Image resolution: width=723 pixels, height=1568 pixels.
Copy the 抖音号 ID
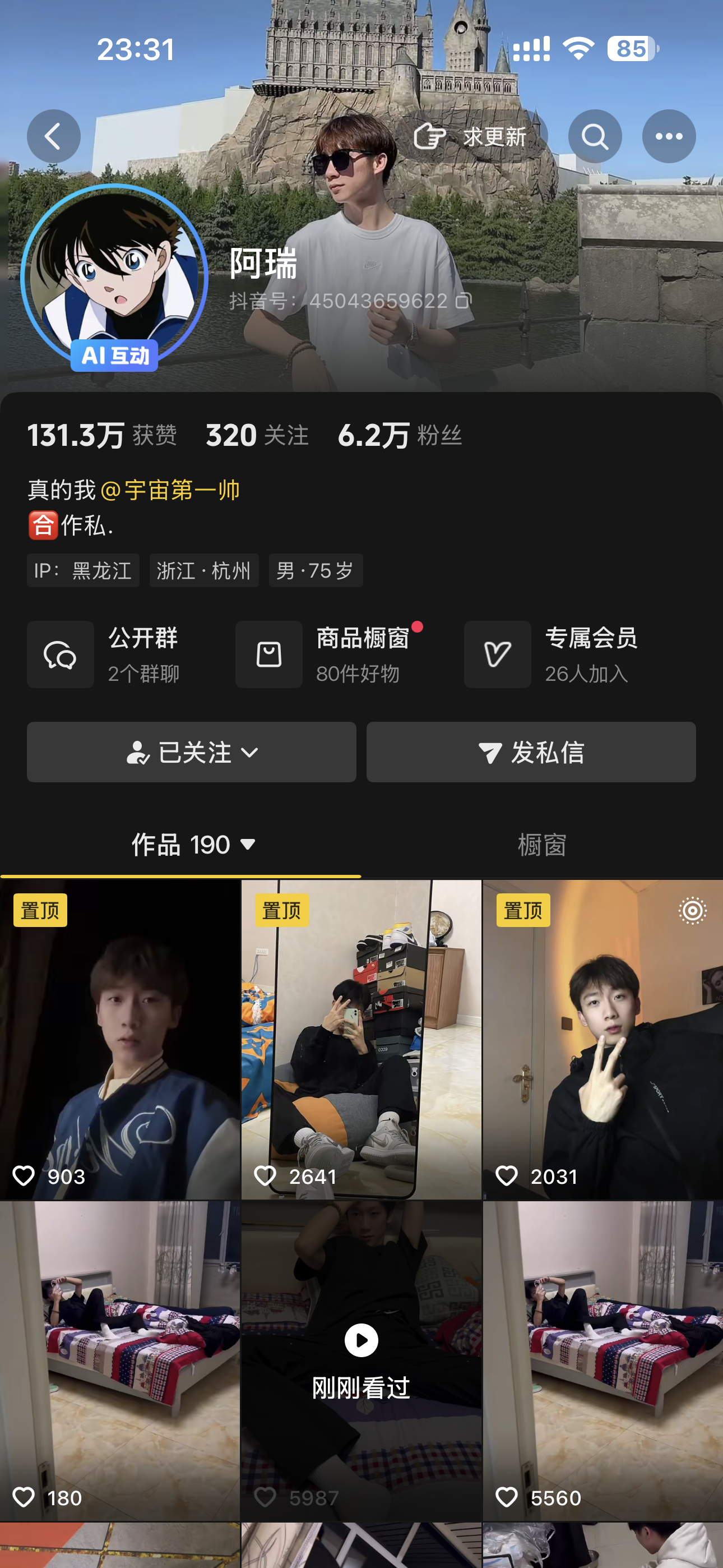[x=464, y=301]
